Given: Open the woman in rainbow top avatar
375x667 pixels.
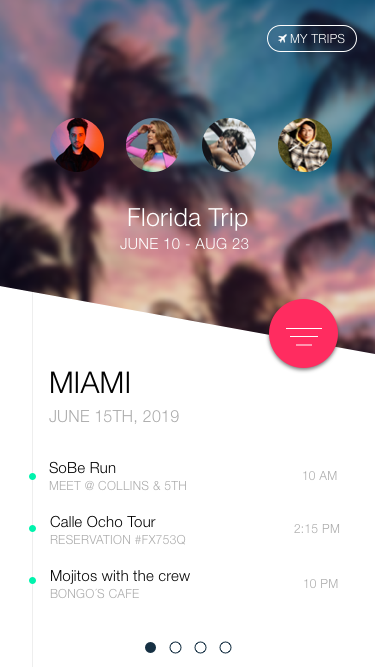Looking at the screenshot, I should coord(153,145).
